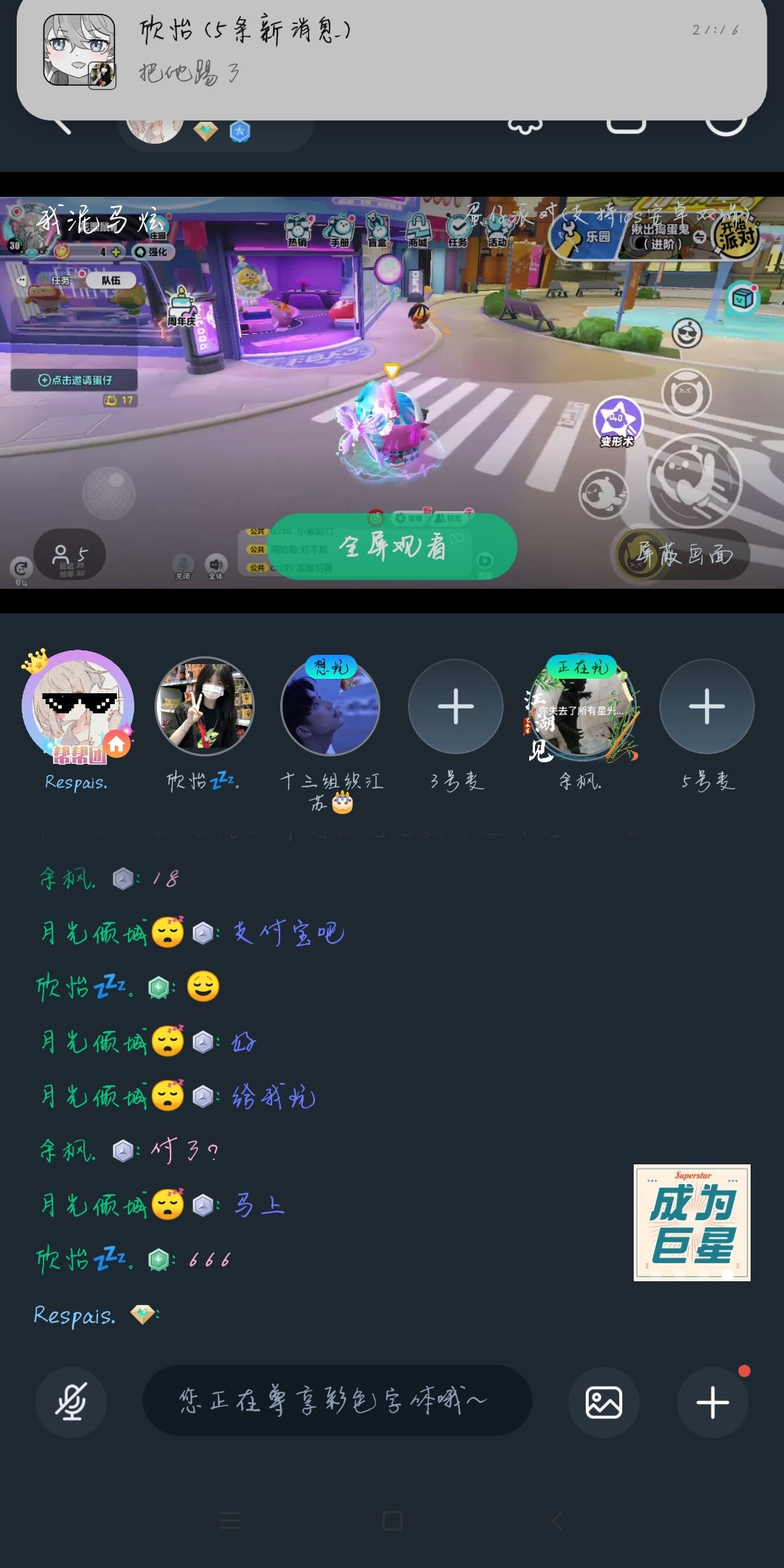Tap 全屏观看 to watch fullscreen
The height and width of the screenshot is (1568, 784).
coord(393,546)
